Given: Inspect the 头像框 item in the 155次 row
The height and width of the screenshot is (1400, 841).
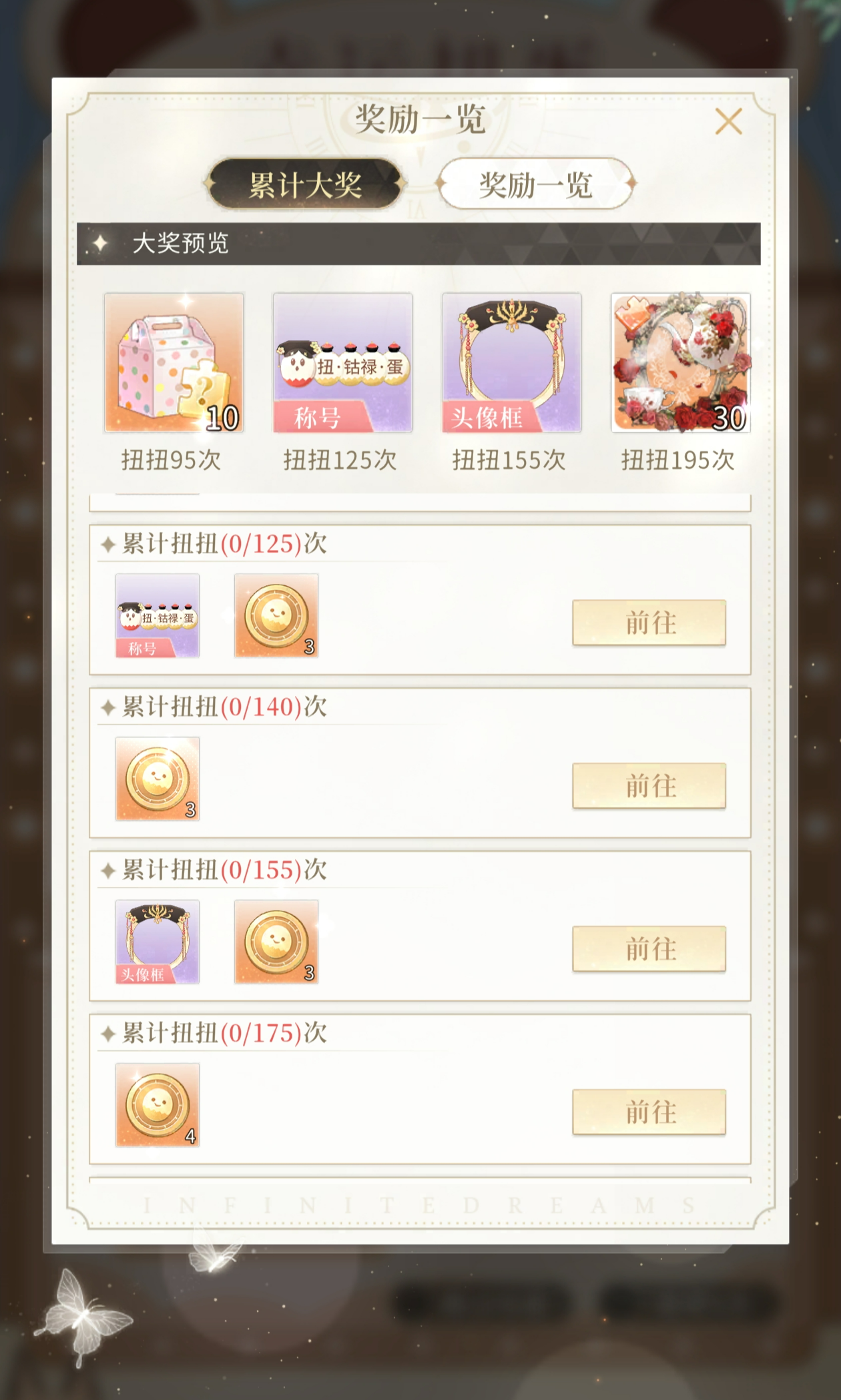Looking at the screenshot, I should 158,942.
